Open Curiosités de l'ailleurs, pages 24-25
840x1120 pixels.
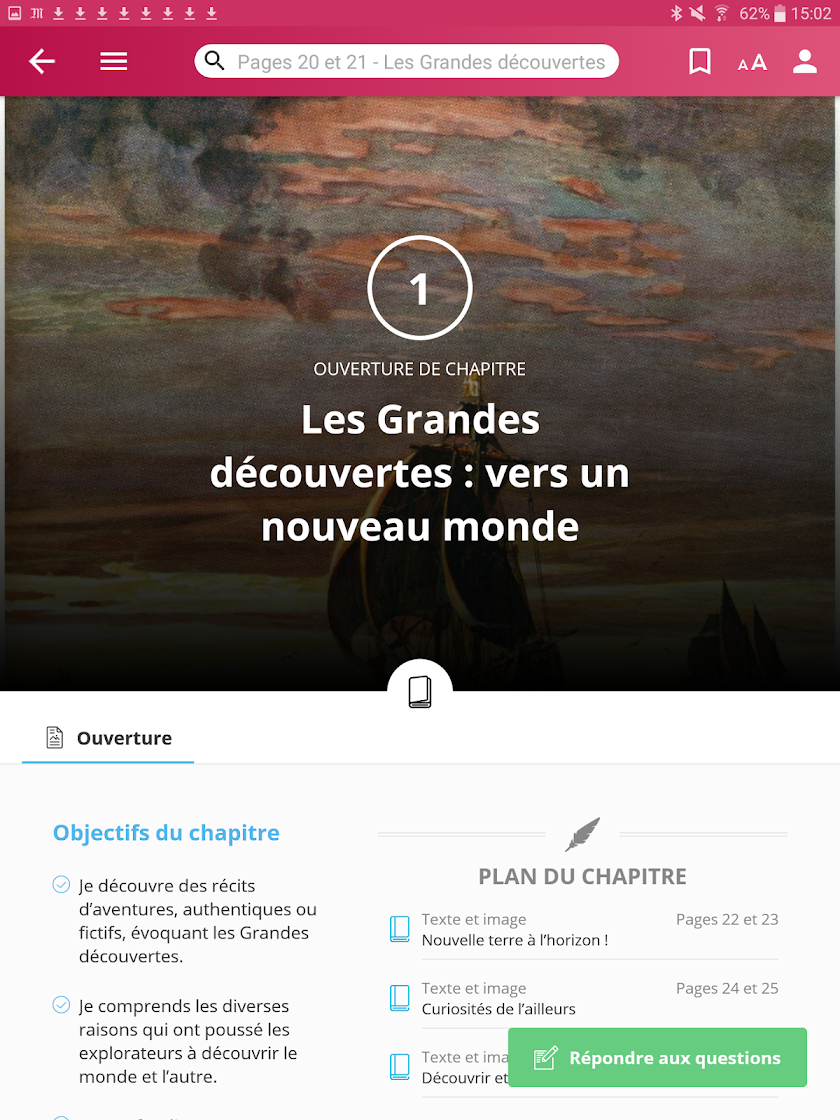click(x=583, y=998)
